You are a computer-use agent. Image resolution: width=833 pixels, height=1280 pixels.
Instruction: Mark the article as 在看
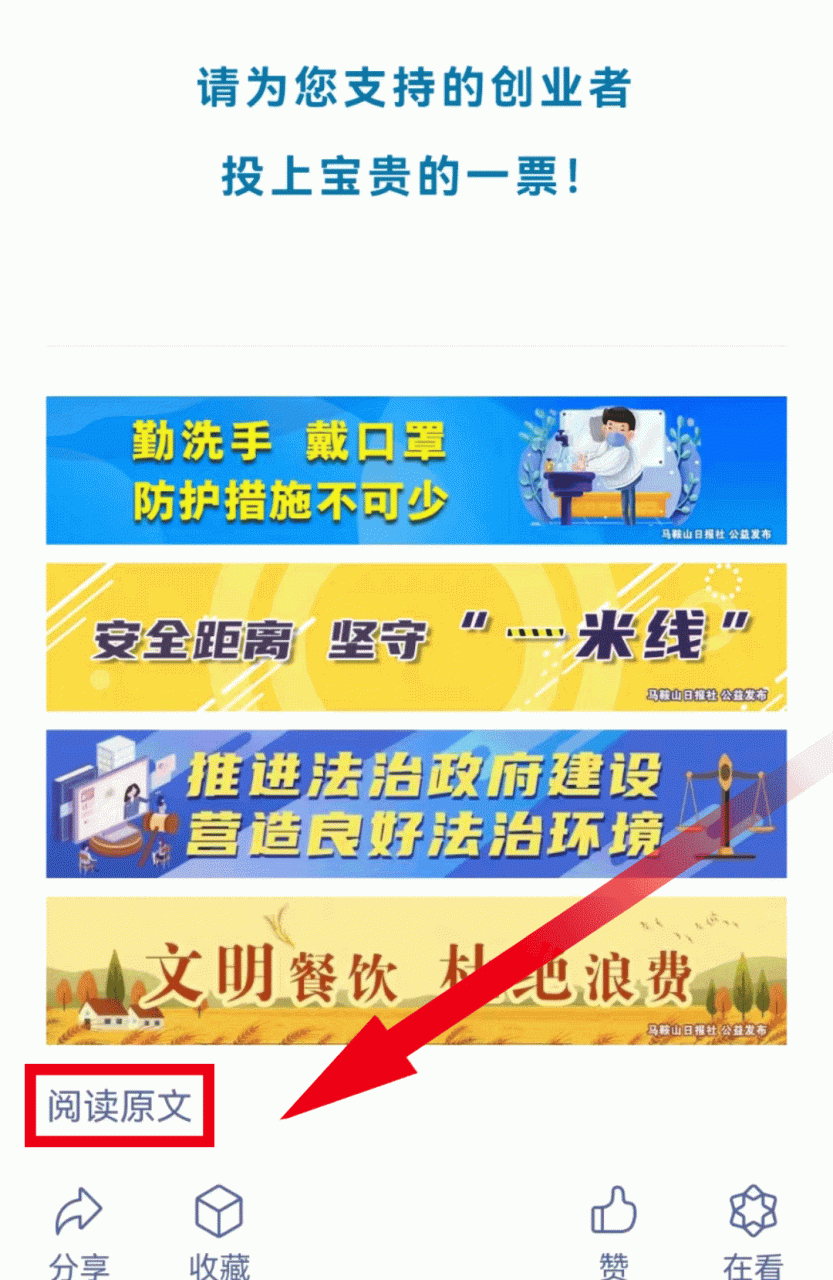(x=753, y=1232)
